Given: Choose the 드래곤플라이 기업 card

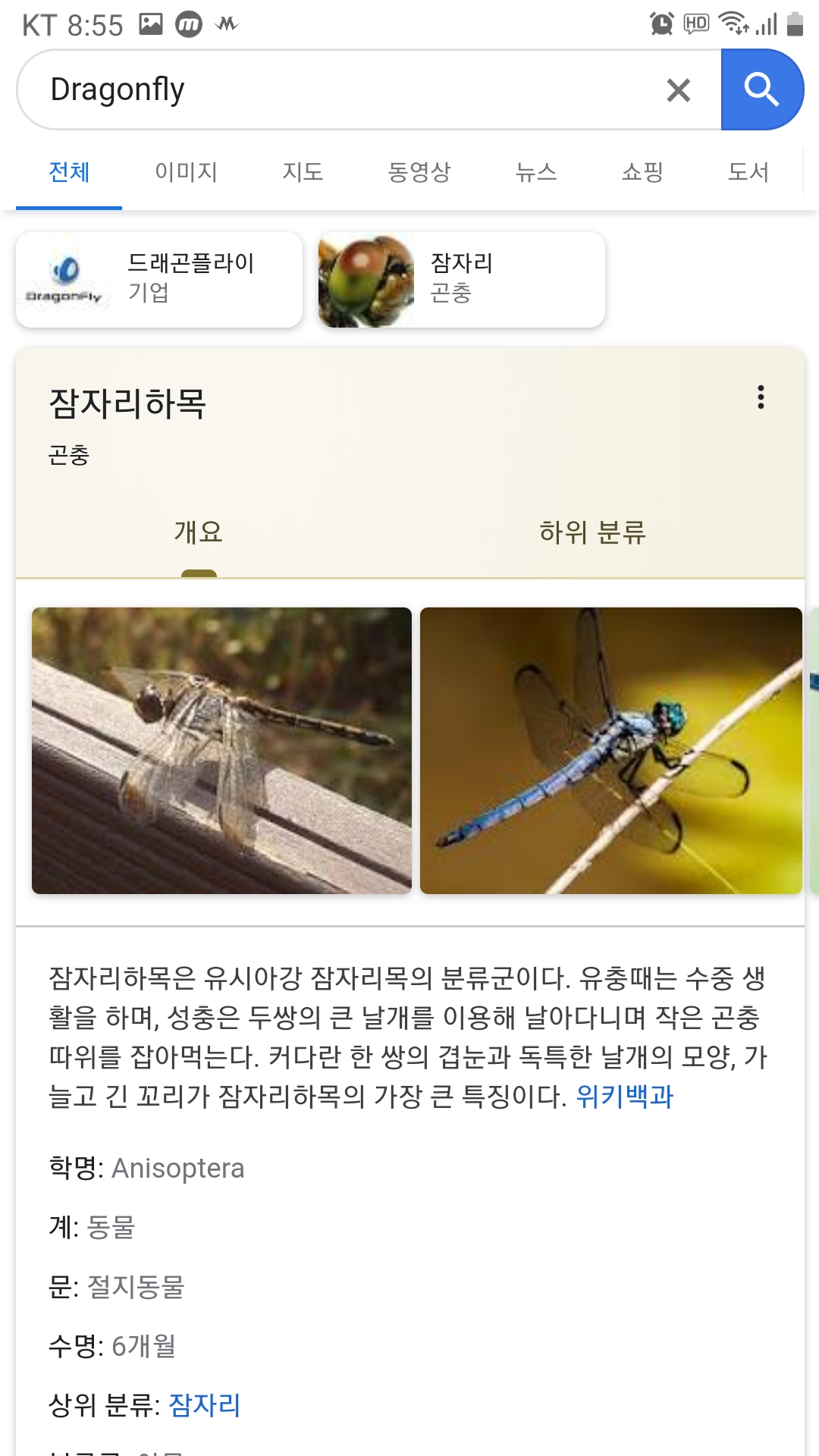Looking at the screenshot, I should [x=159, y=279].
